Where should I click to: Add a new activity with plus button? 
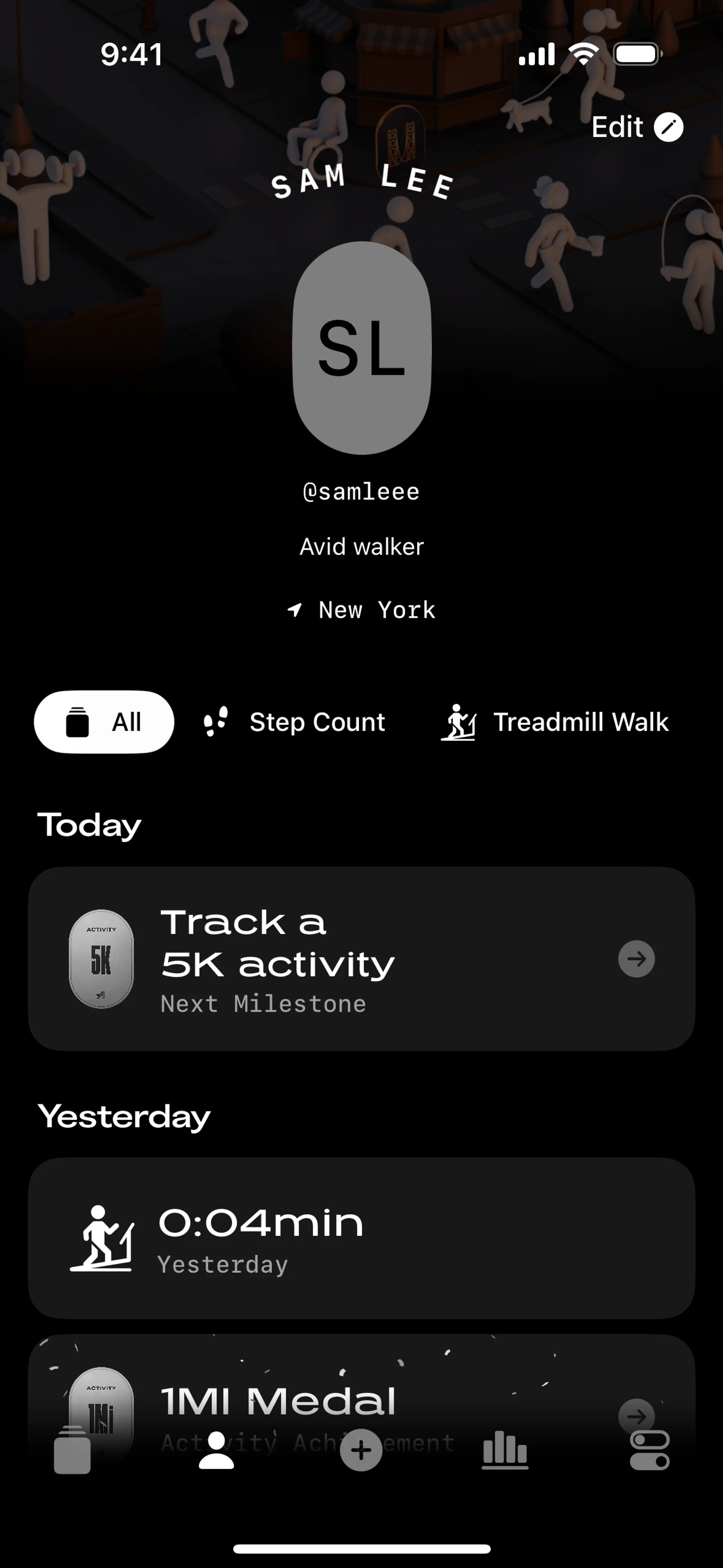(x=361, y=1450)
